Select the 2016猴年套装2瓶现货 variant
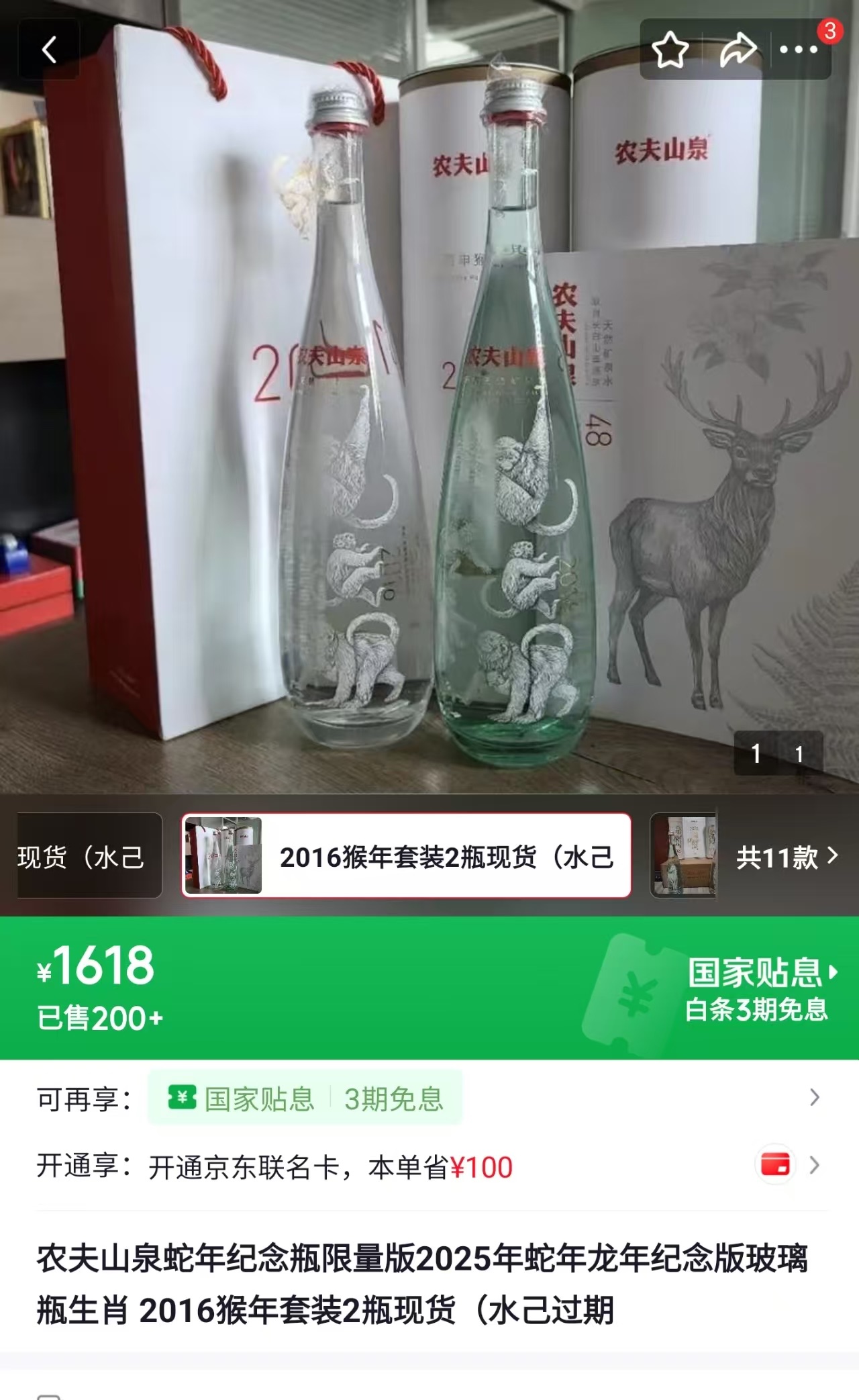 (x=406, y=856)
